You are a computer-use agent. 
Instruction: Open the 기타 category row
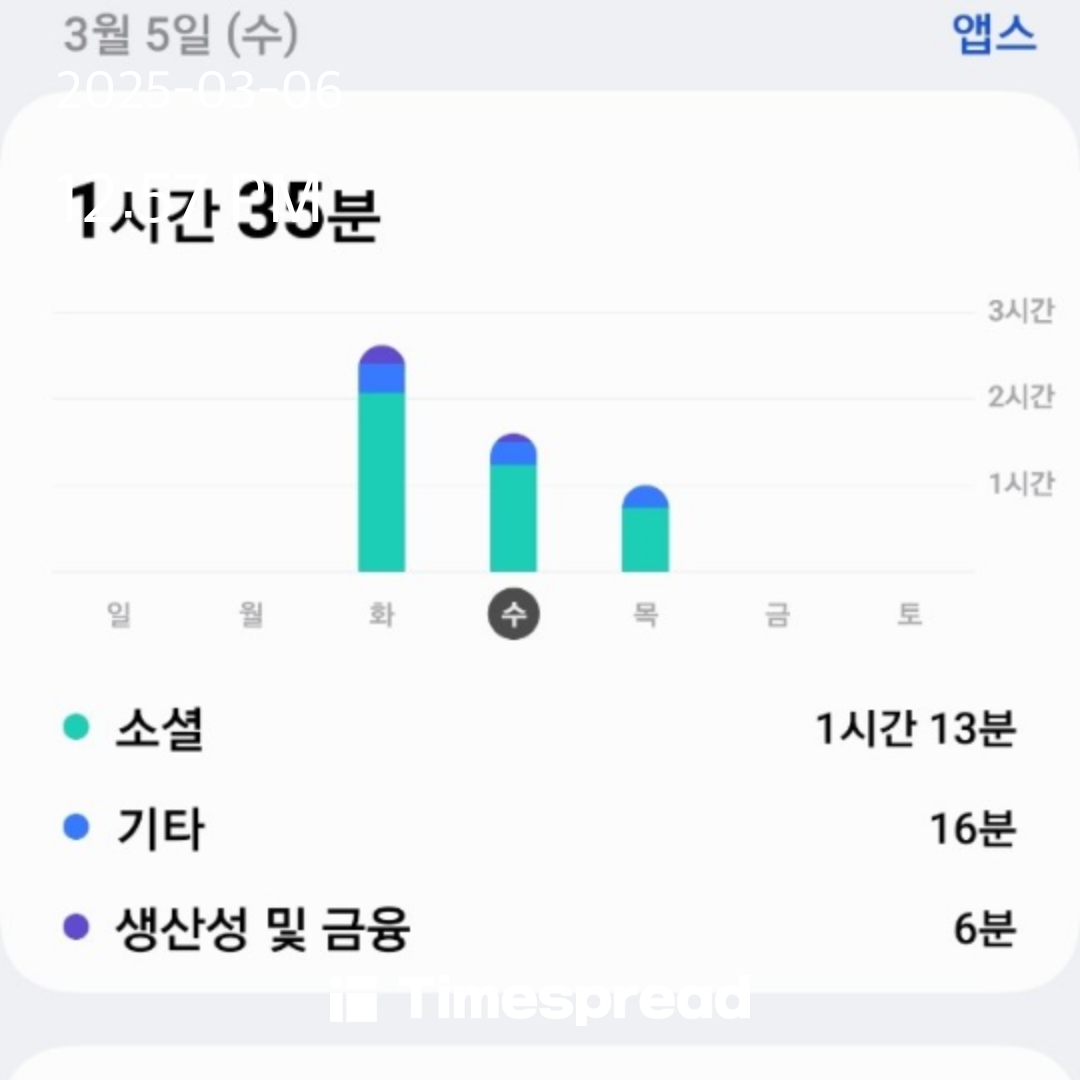pyautogui.click(x=540, y=829)
